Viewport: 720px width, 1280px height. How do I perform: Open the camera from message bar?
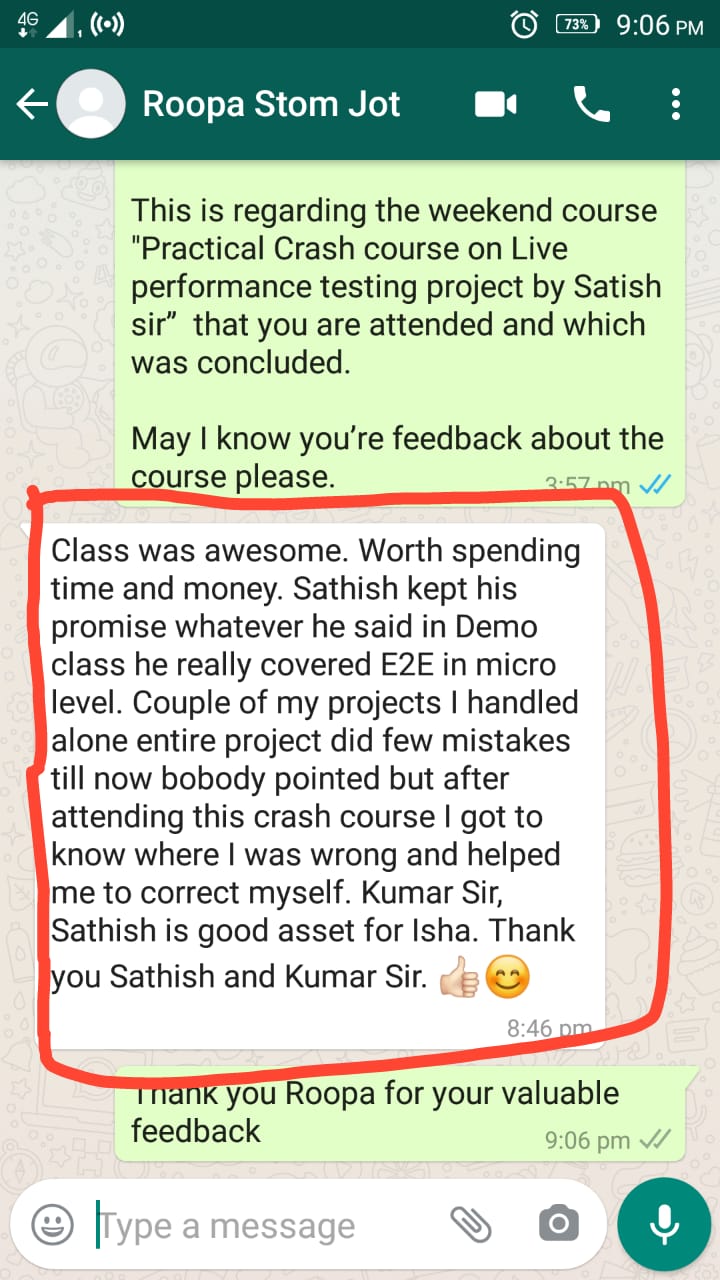(558, 1223)
